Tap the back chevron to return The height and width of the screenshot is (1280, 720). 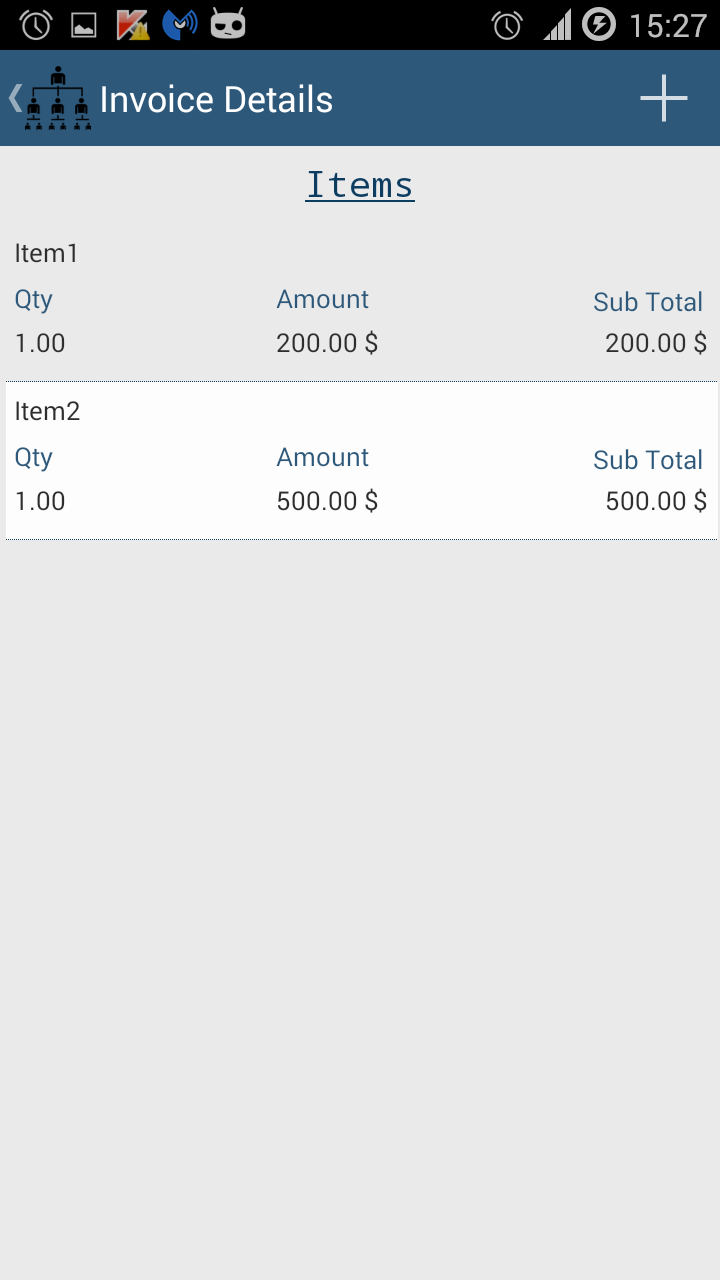[13, 99]
